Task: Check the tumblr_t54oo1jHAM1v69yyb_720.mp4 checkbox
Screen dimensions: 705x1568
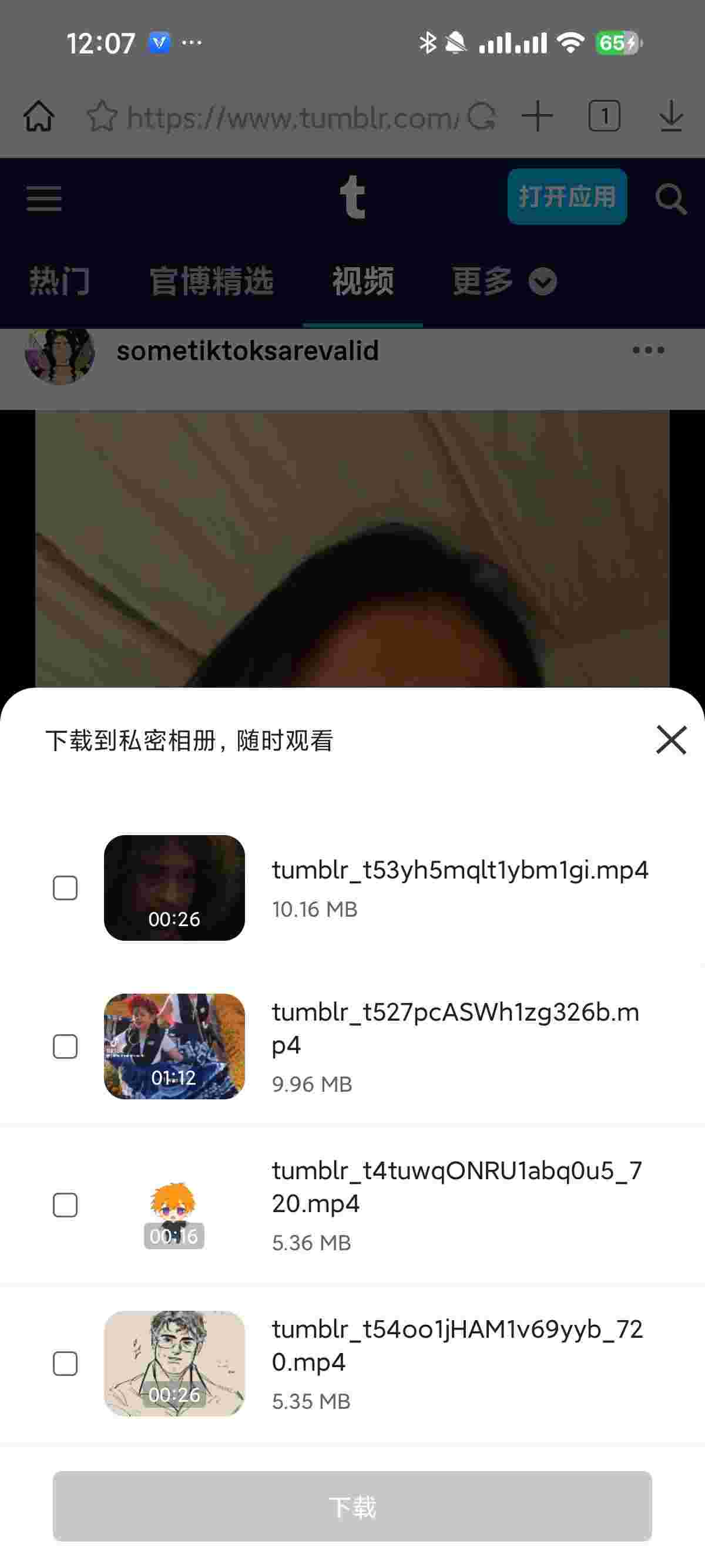Action: point(65,1365)
